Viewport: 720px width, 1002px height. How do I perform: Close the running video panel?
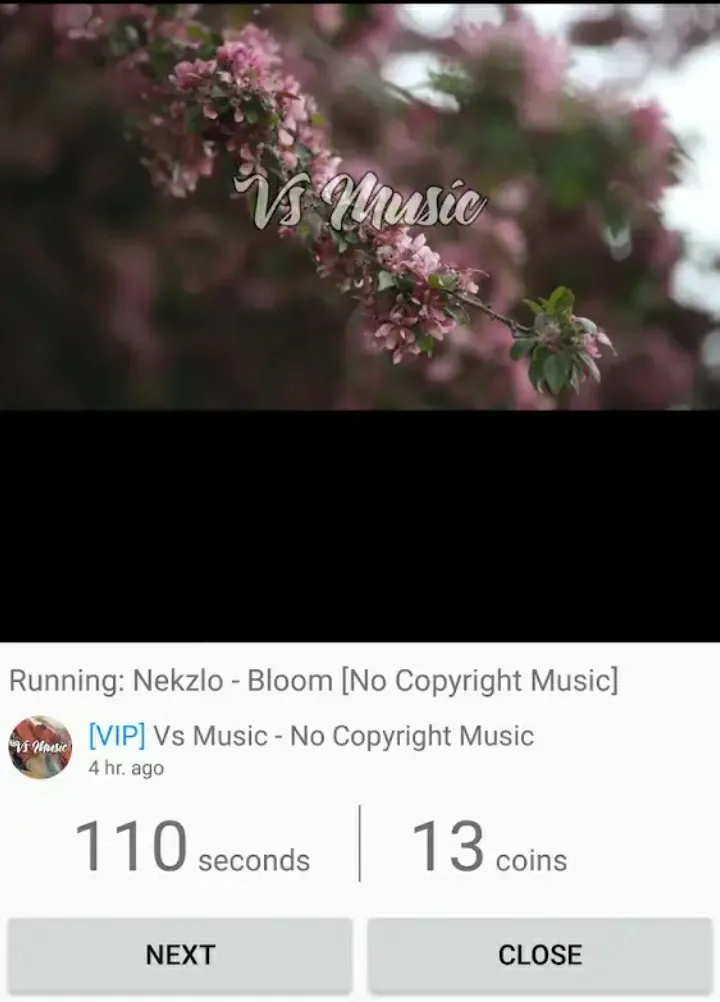540,954
